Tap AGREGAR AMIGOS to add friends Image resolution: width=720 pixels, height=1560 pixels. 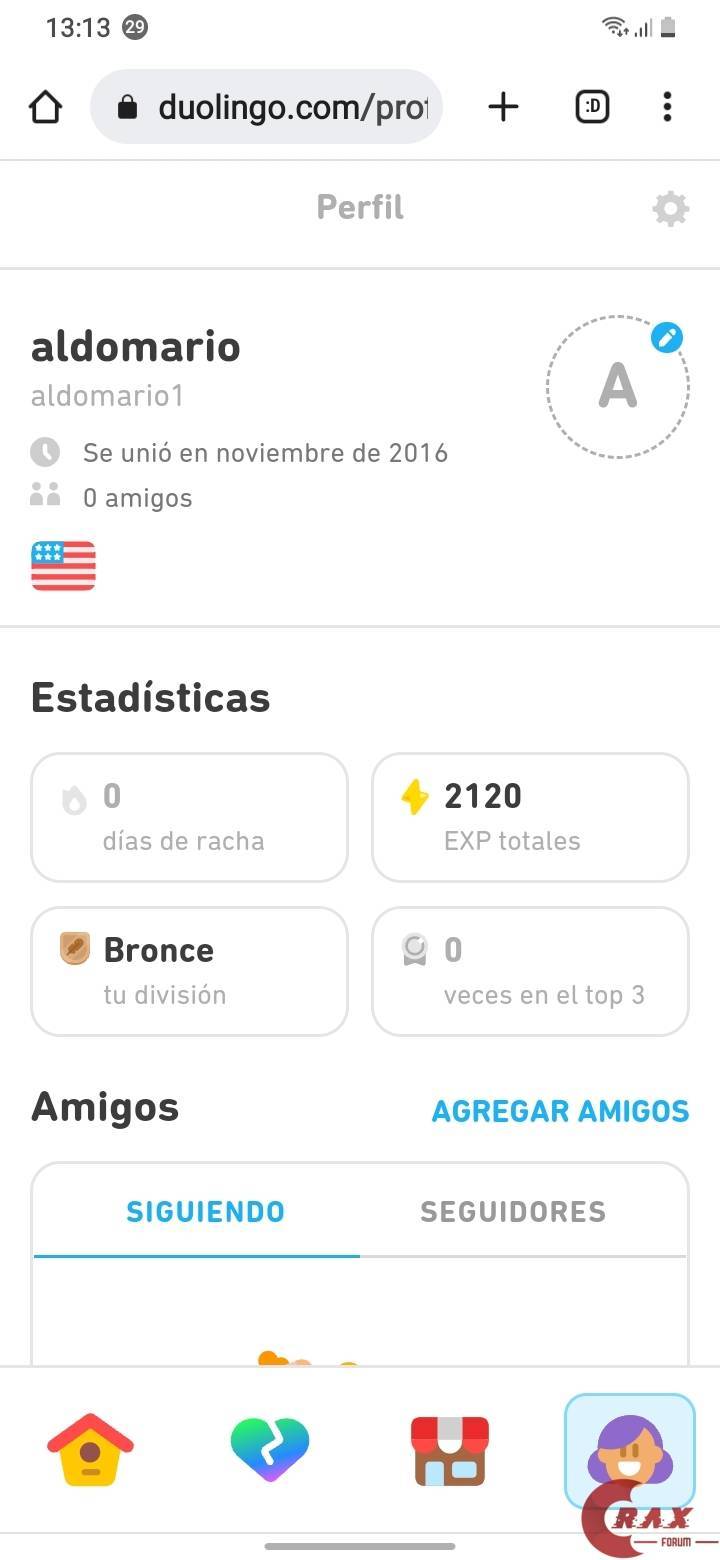point(560,1111)
